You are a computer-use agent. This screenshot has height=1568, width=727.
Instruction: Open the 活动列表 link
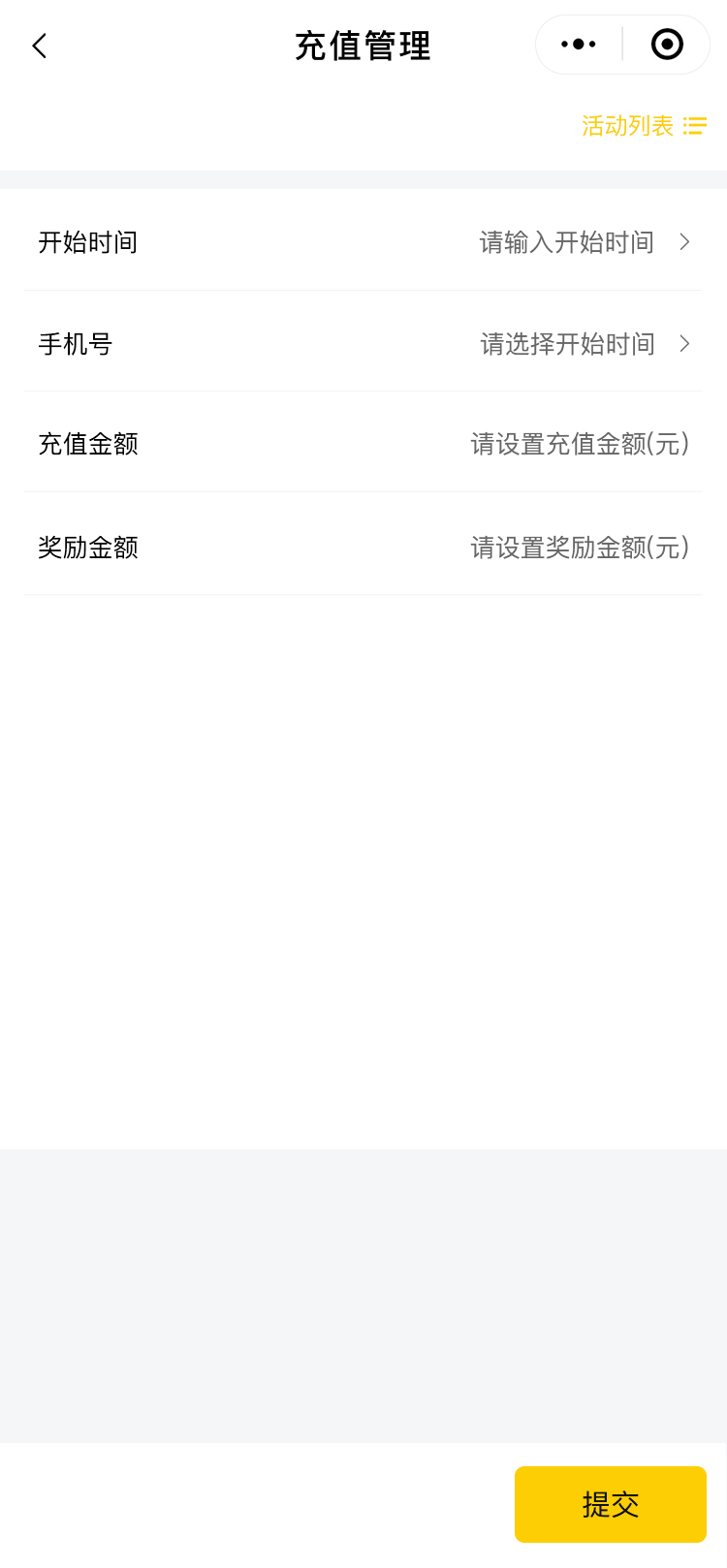tap(643, 126)
